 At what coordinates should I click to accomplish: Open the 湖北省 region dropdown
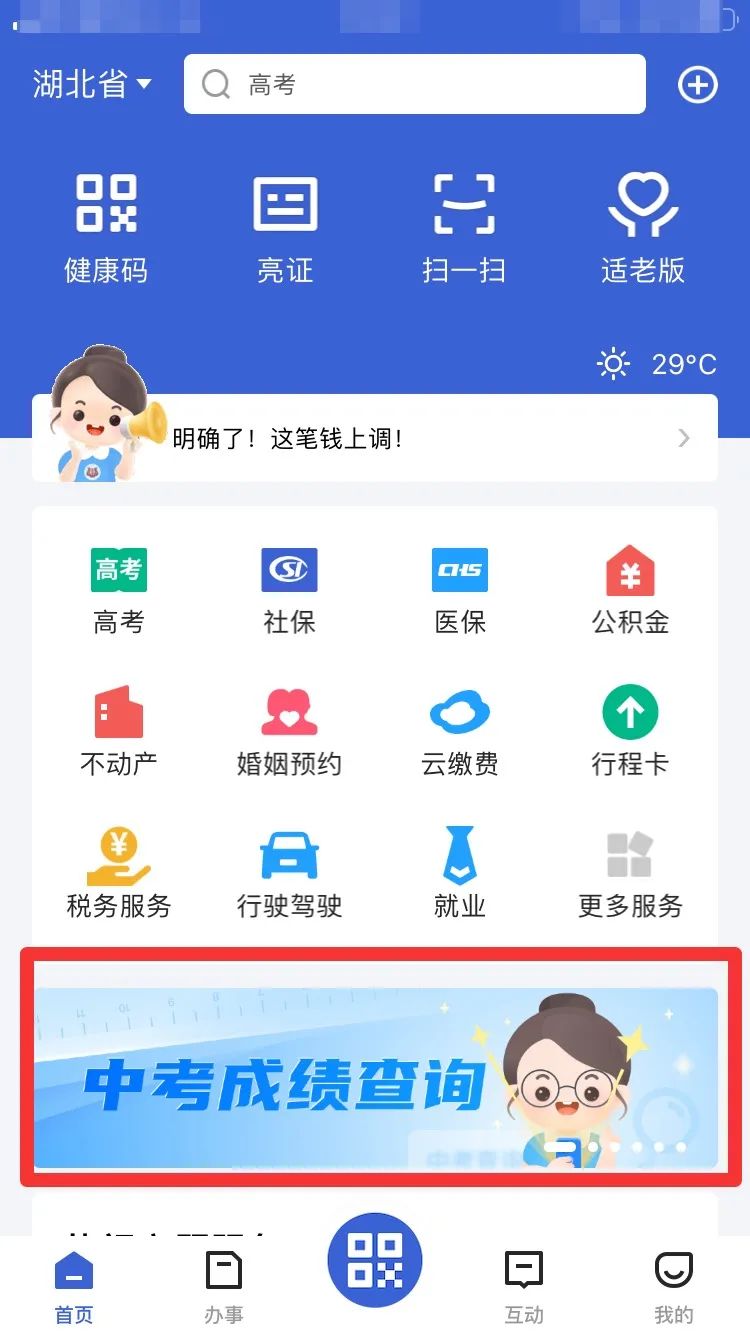(x=92, y=84)
